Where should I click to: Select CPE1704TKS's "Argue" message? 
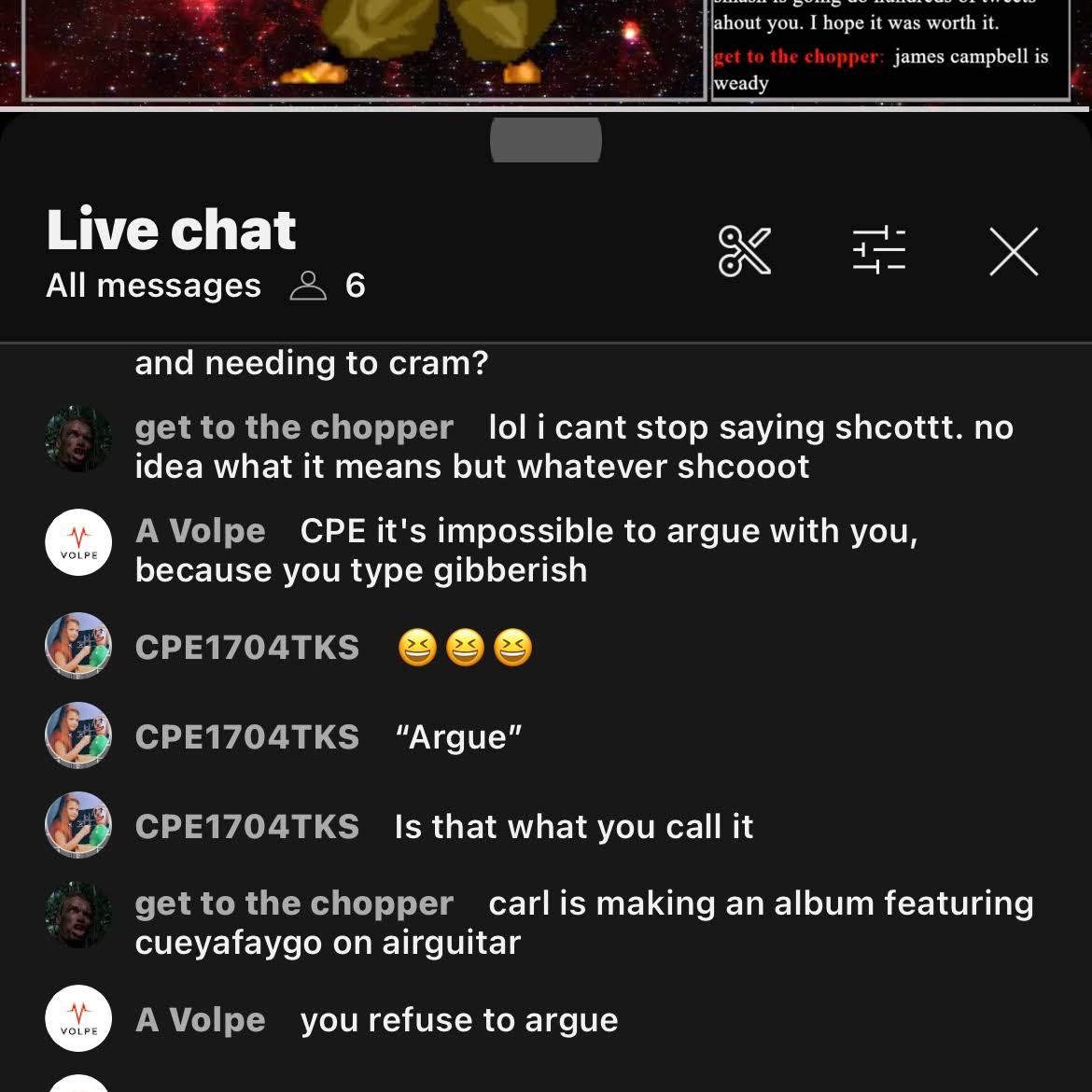click(458, 737)
